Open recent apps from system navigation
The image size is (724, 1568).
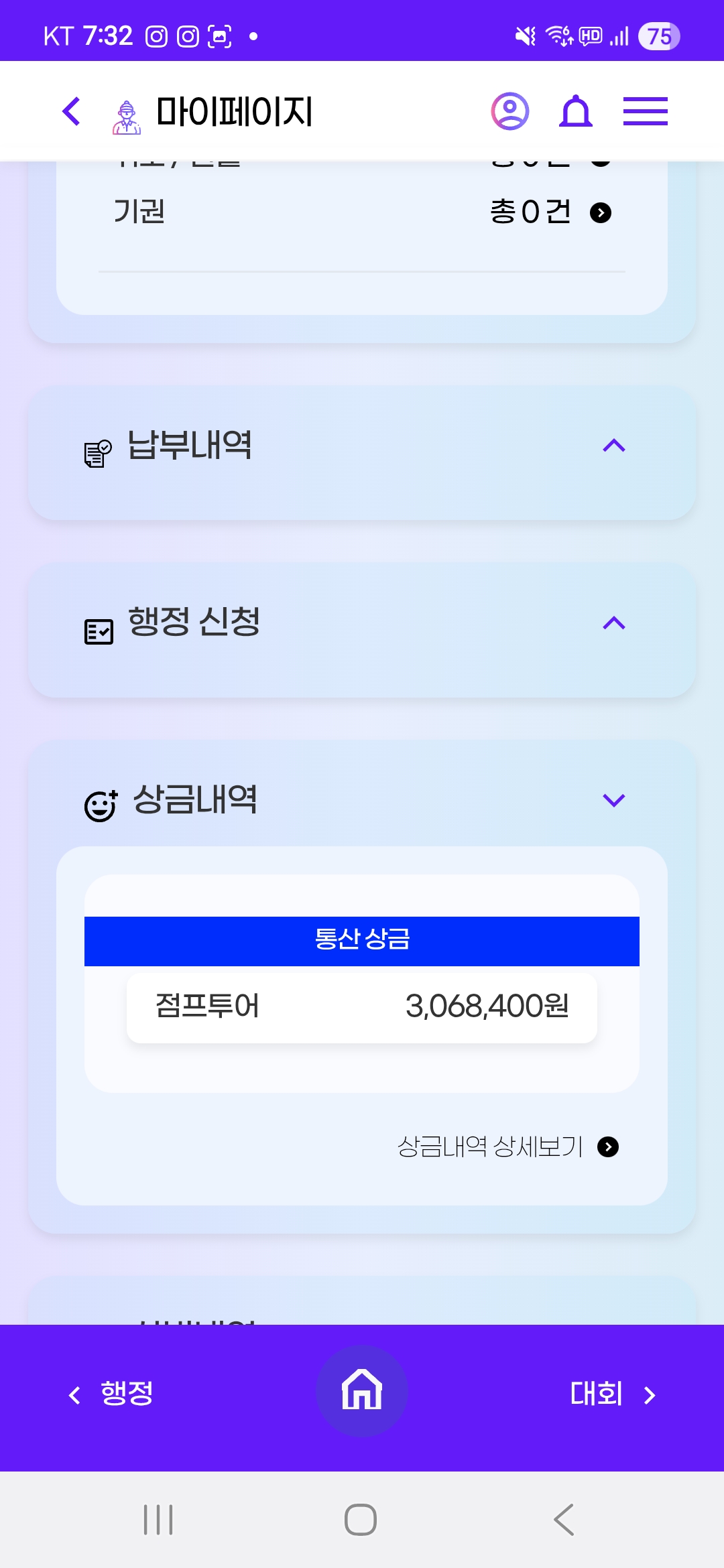[x=158, y=1519]
